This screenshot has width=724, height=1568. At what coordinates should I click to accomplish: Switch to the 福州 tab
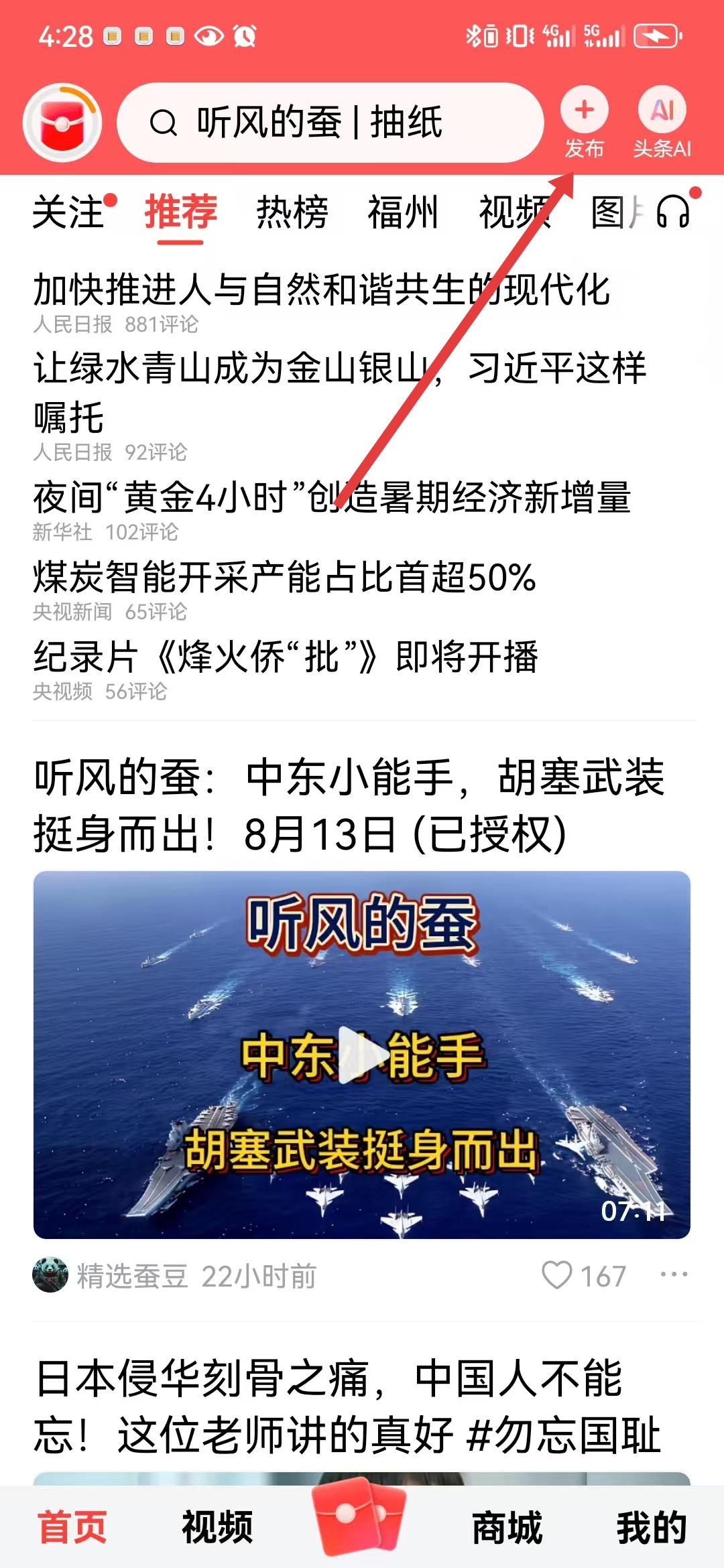point(402,212)
